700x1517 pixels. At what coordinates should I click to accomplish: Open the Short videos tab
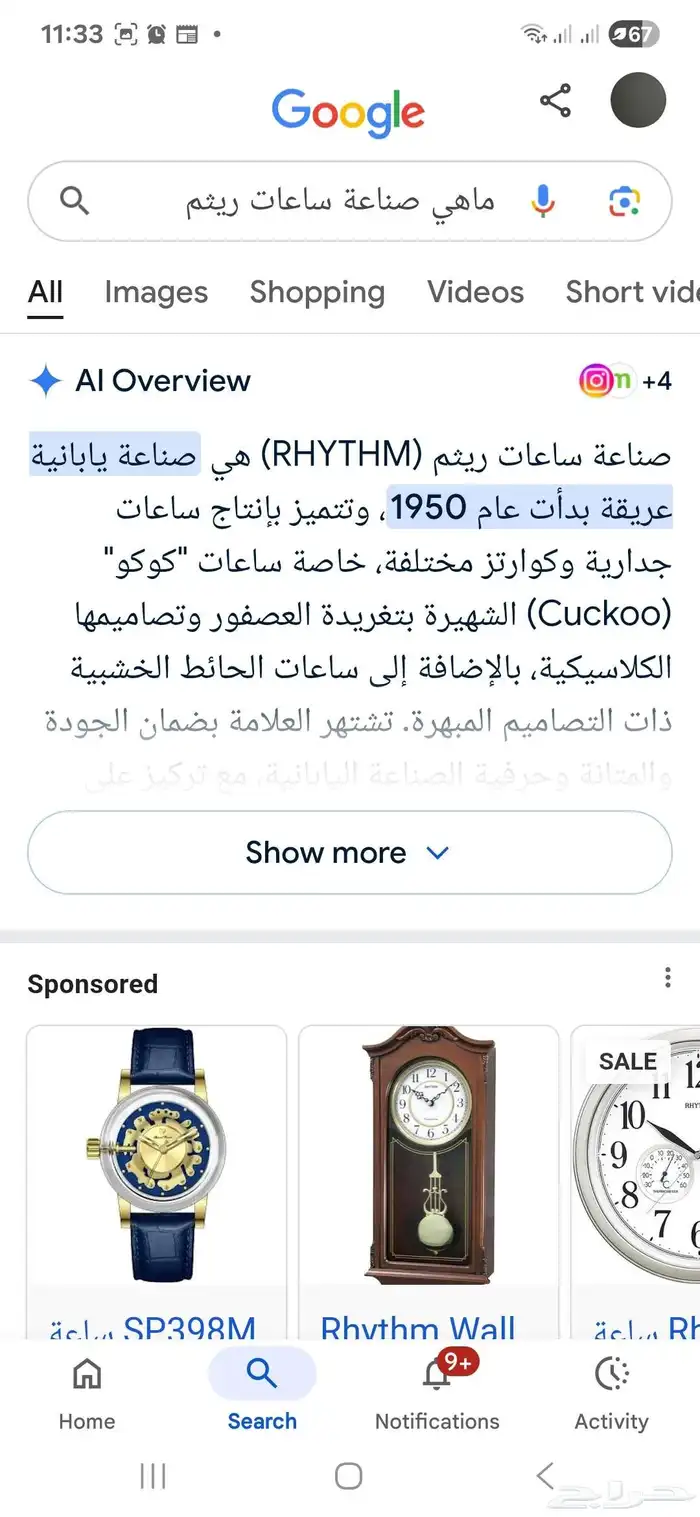click(632, 292)
